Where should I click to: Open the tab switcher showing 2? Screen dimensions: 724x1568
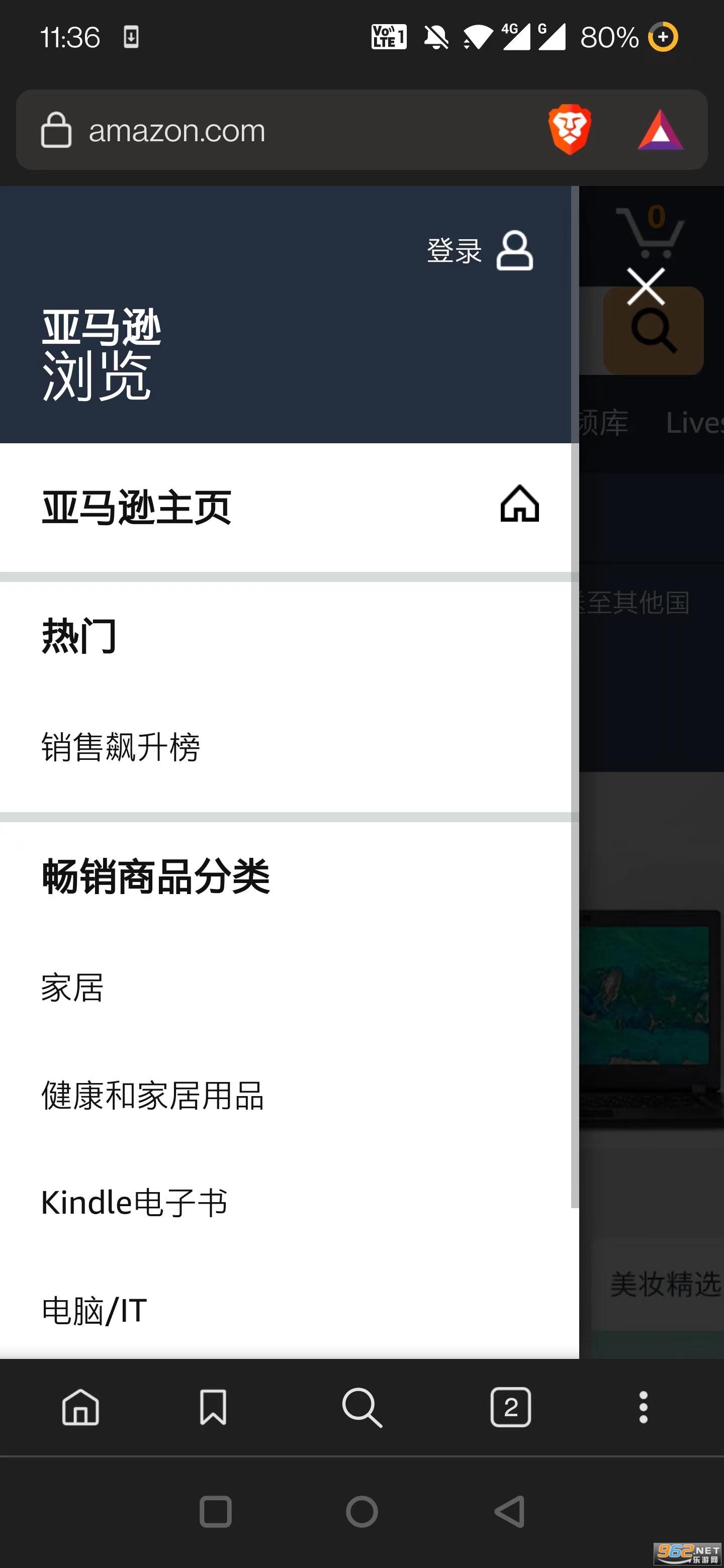[x=510, y=1407]
